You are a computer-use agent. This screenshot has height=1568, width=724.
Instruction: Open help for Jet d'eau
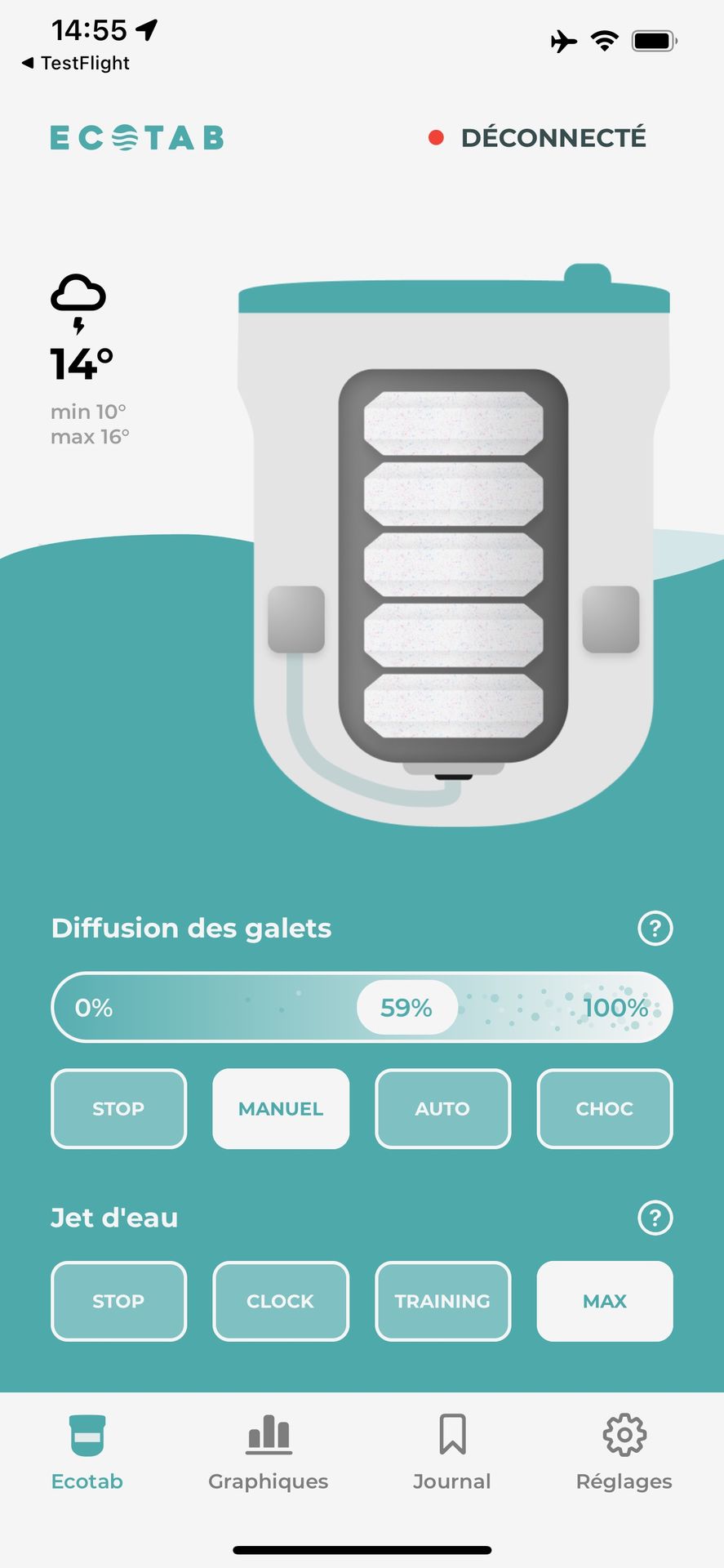[x=655, y=1218]
